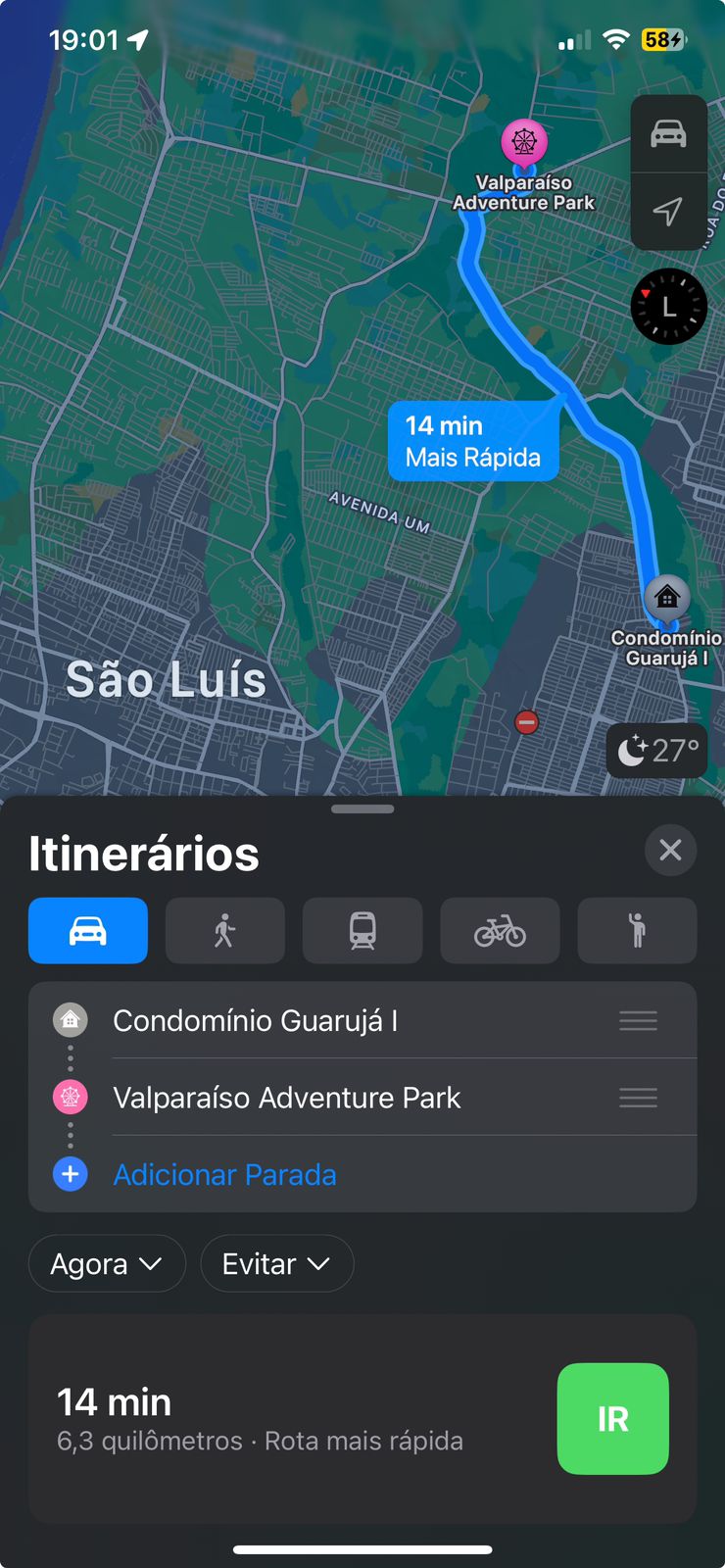This screenshot has height=1568, width=725.
Task: Select the 14 min Mais Rápida route label
Action: (472, 441)
